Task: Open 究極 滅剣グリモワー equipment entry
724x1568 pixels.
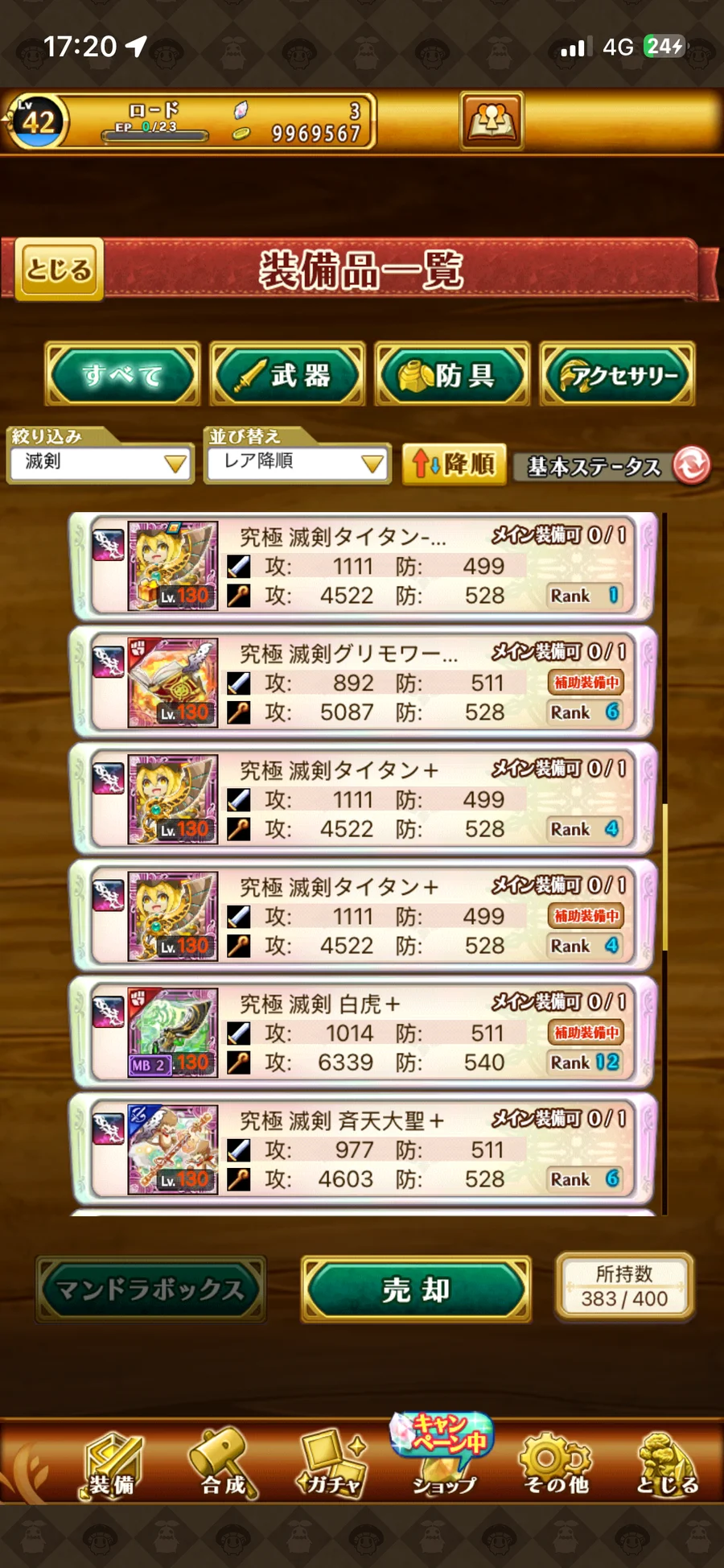Action: [x=364, y=683]
